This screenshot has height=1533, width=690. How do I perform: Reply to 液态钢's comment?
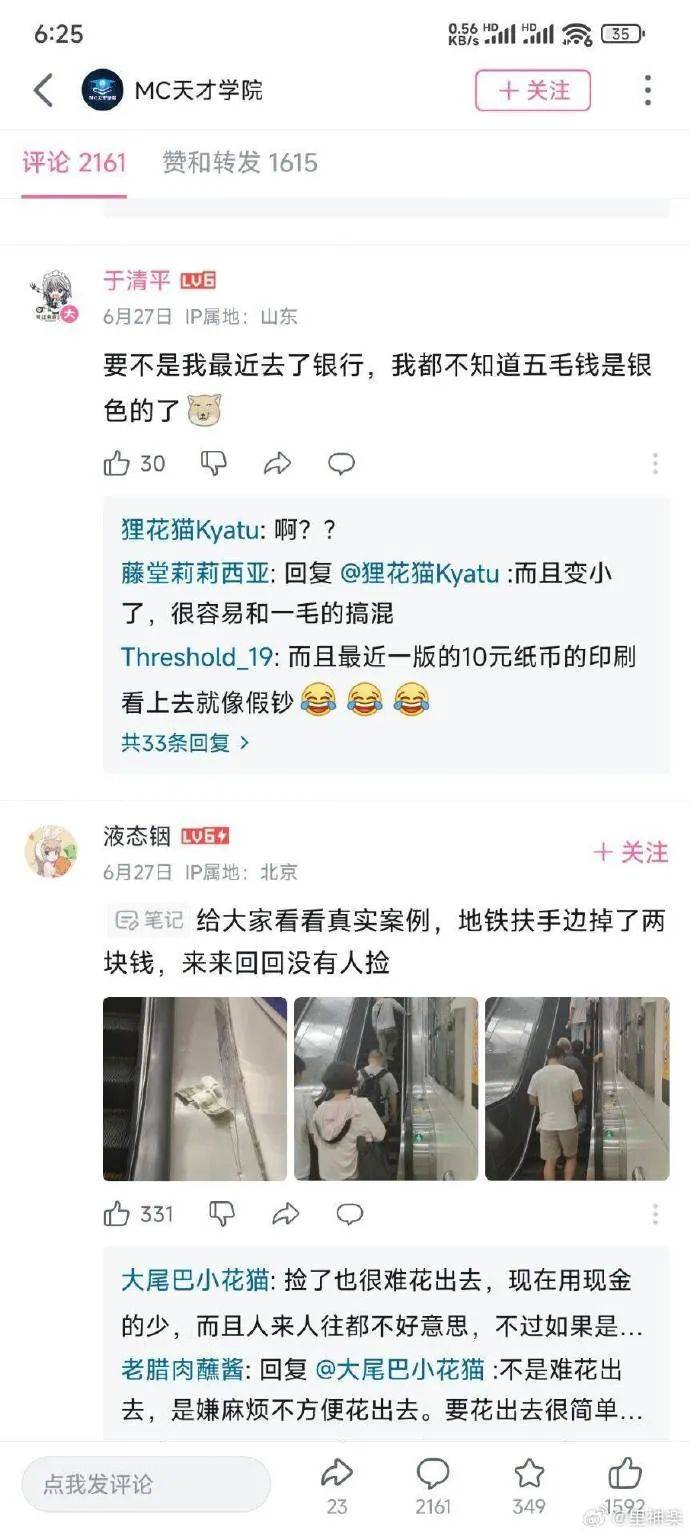pos(349,1214)
